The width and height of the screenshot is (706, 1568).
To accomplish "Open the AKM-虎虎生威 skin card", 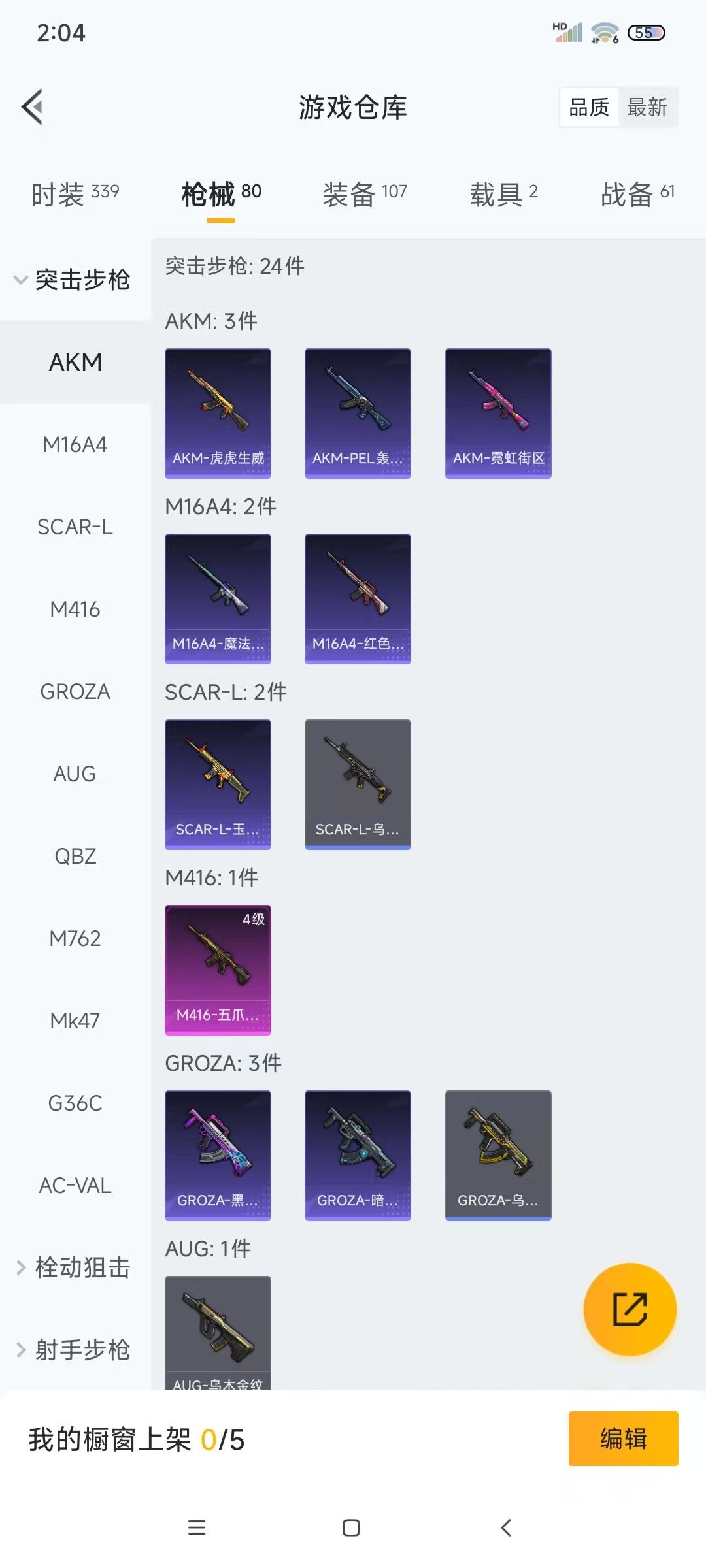I will 218,413.
